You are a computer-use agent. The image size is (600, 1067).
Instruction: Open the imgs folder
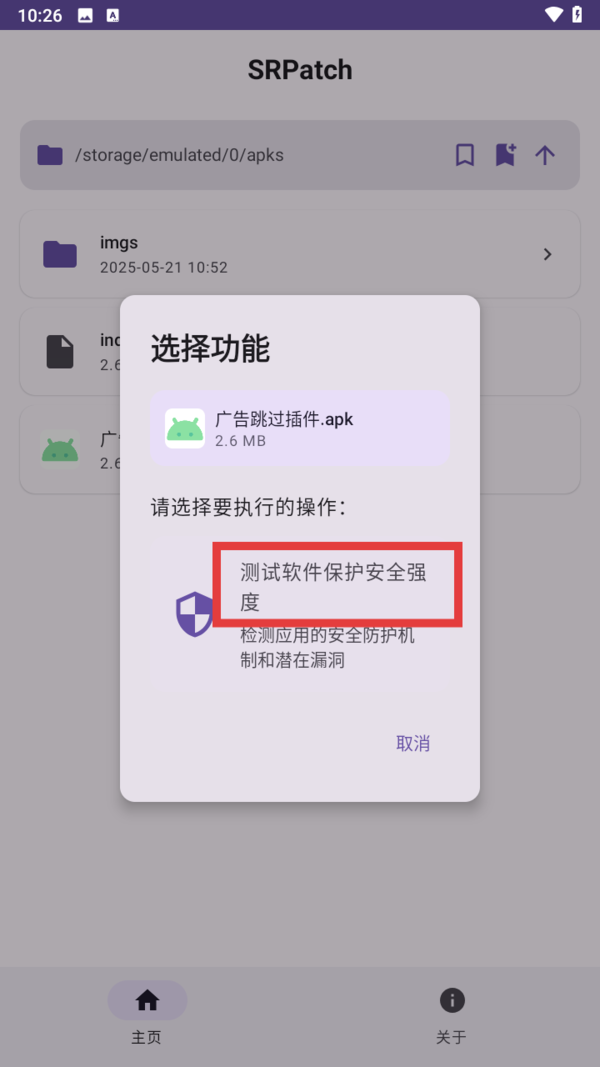300,254
